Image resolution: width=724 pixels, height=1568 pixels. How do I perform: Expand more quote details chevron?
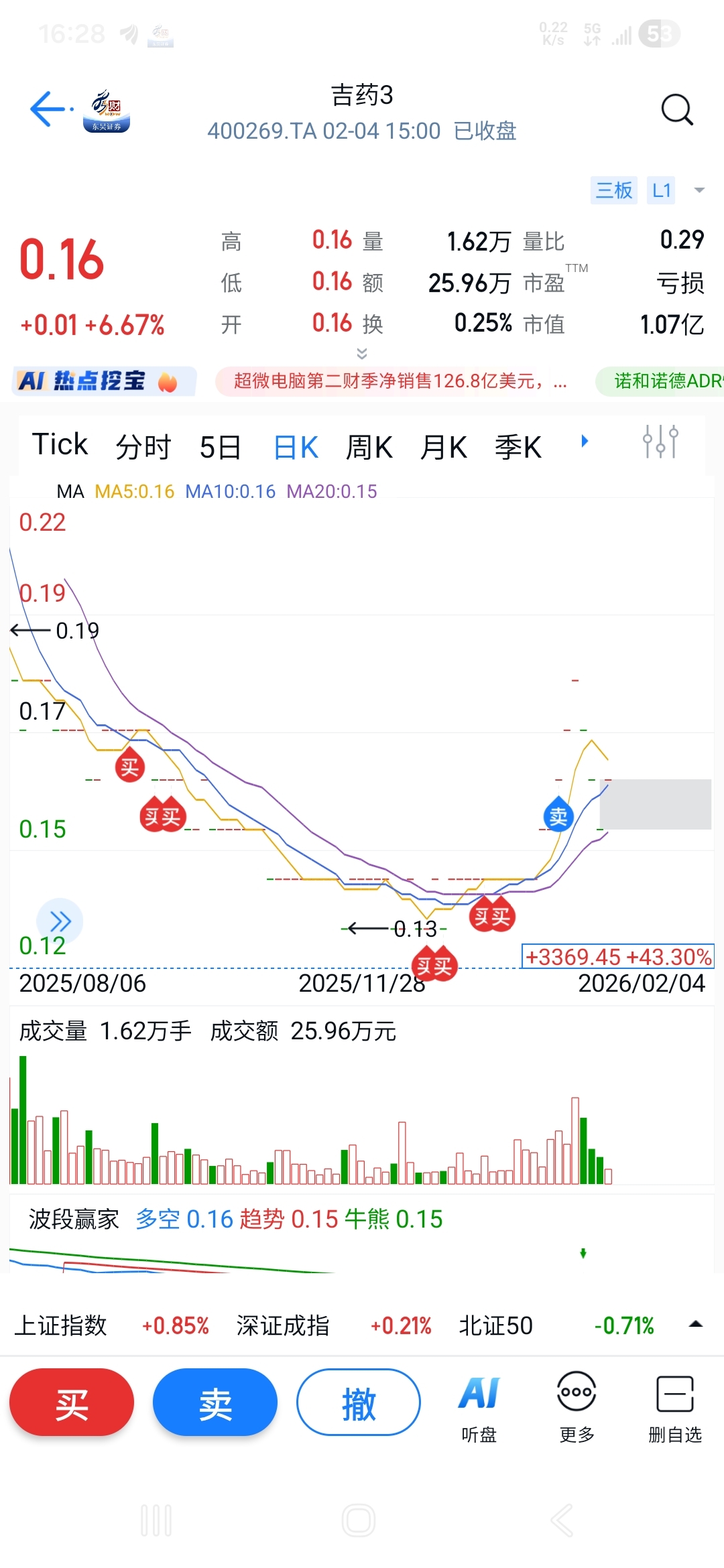point(362,353)
